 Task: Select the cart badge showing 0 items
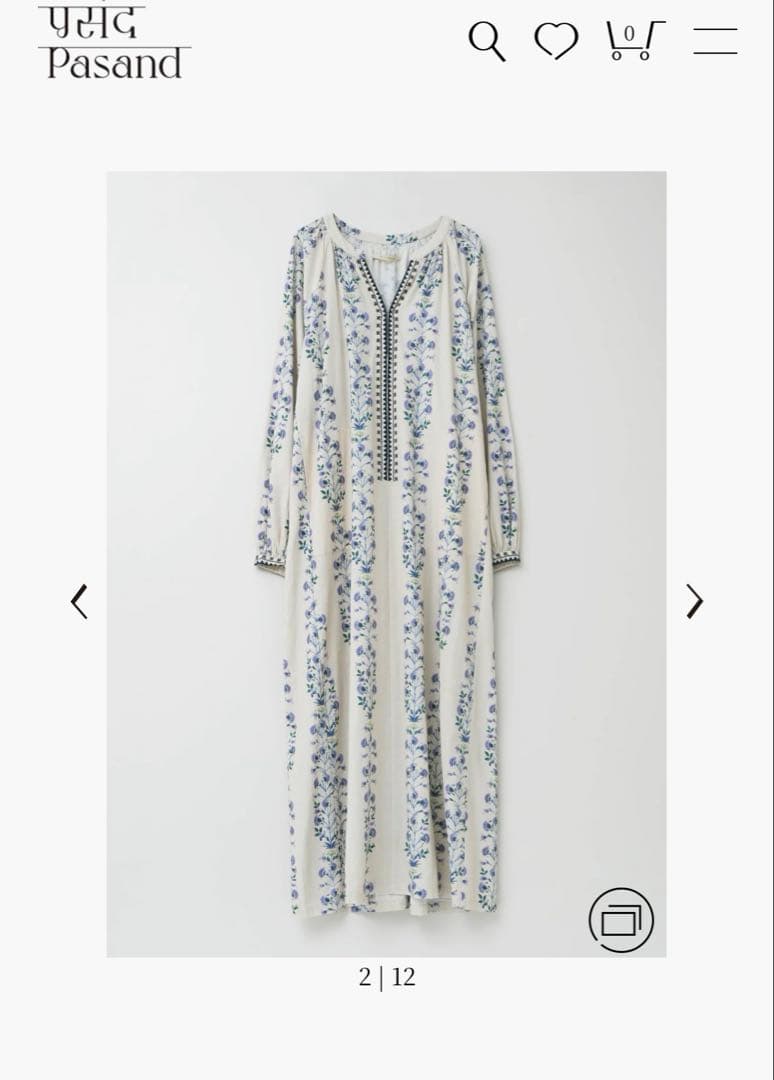[x=628, y=33]
